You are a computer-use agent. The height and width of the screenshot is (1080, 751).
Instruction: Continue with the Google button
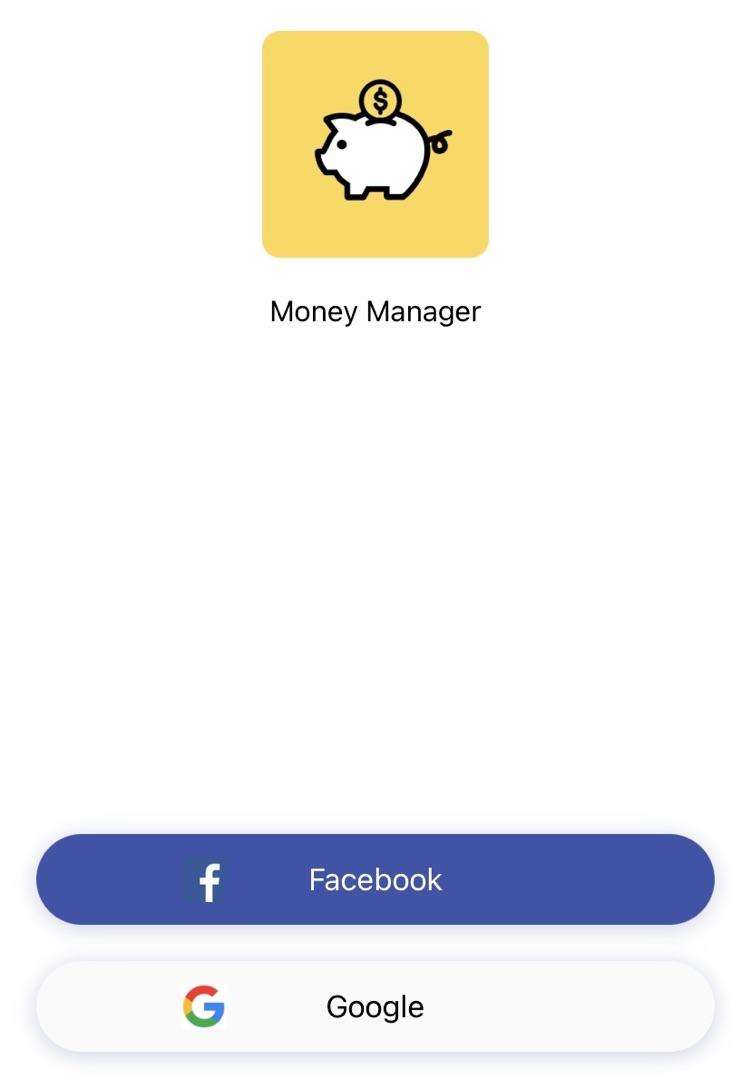click(x=375, y=1006)
